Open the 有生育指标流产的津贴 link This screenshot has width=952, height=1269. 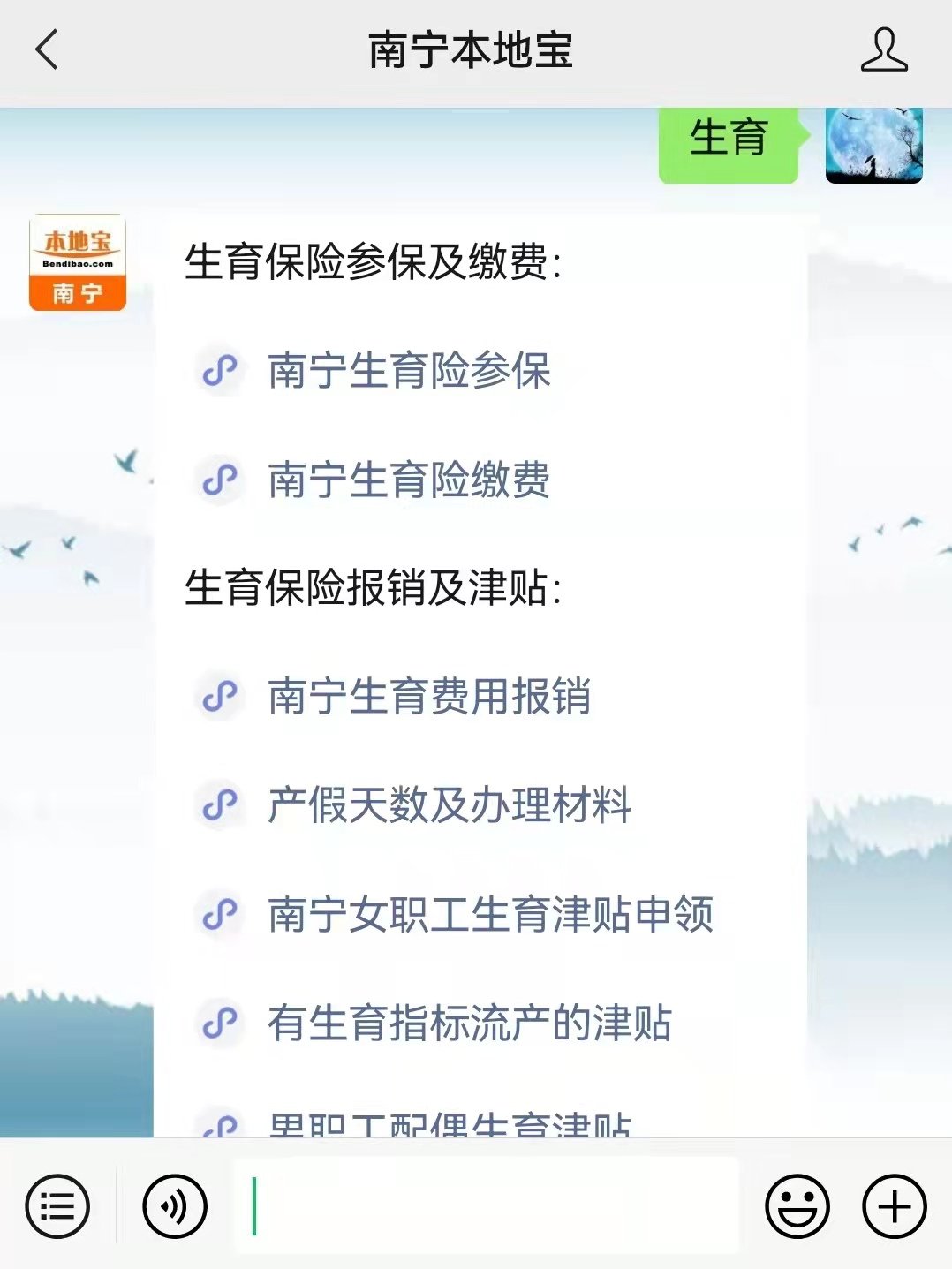click(470, 1024)
